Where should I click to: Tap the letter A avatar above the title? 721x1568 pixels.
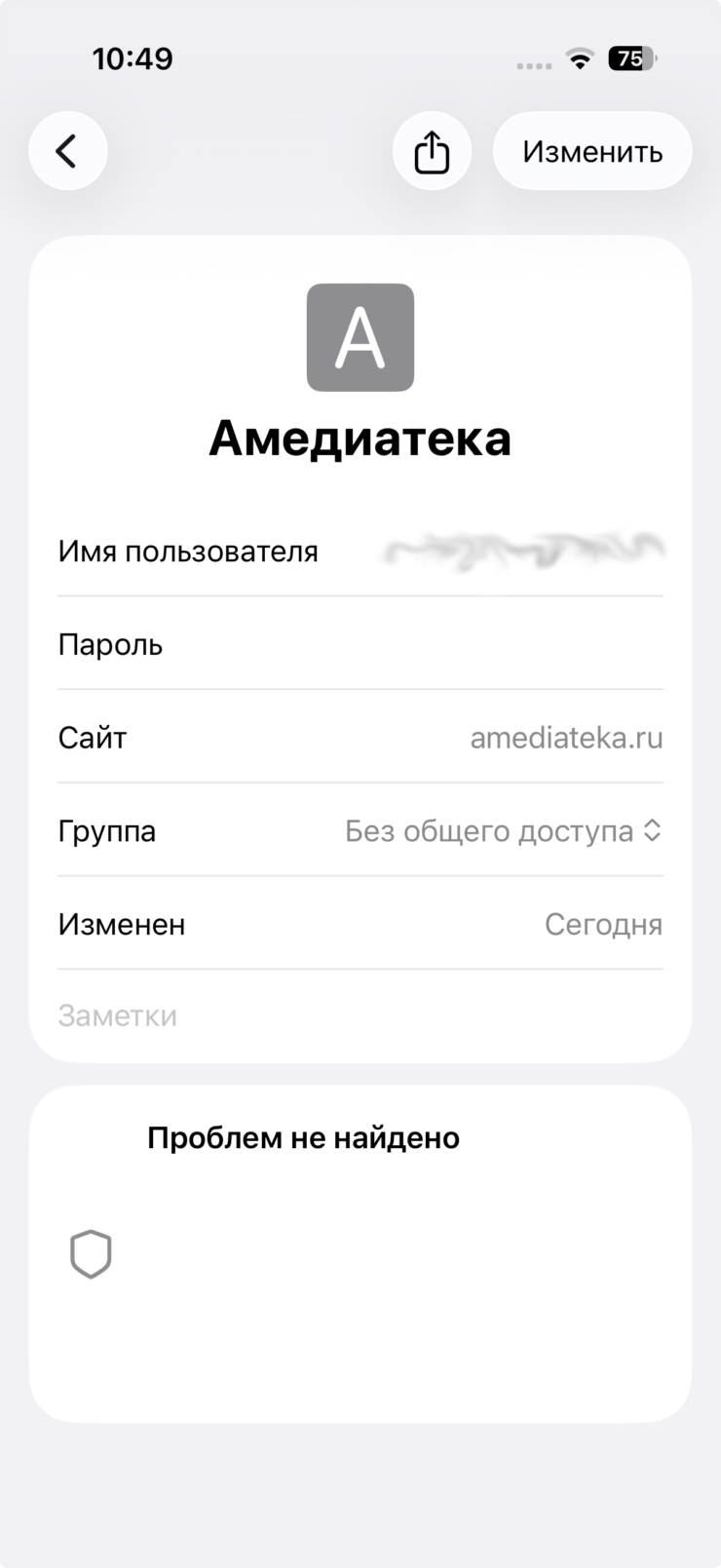pos(360,337)
